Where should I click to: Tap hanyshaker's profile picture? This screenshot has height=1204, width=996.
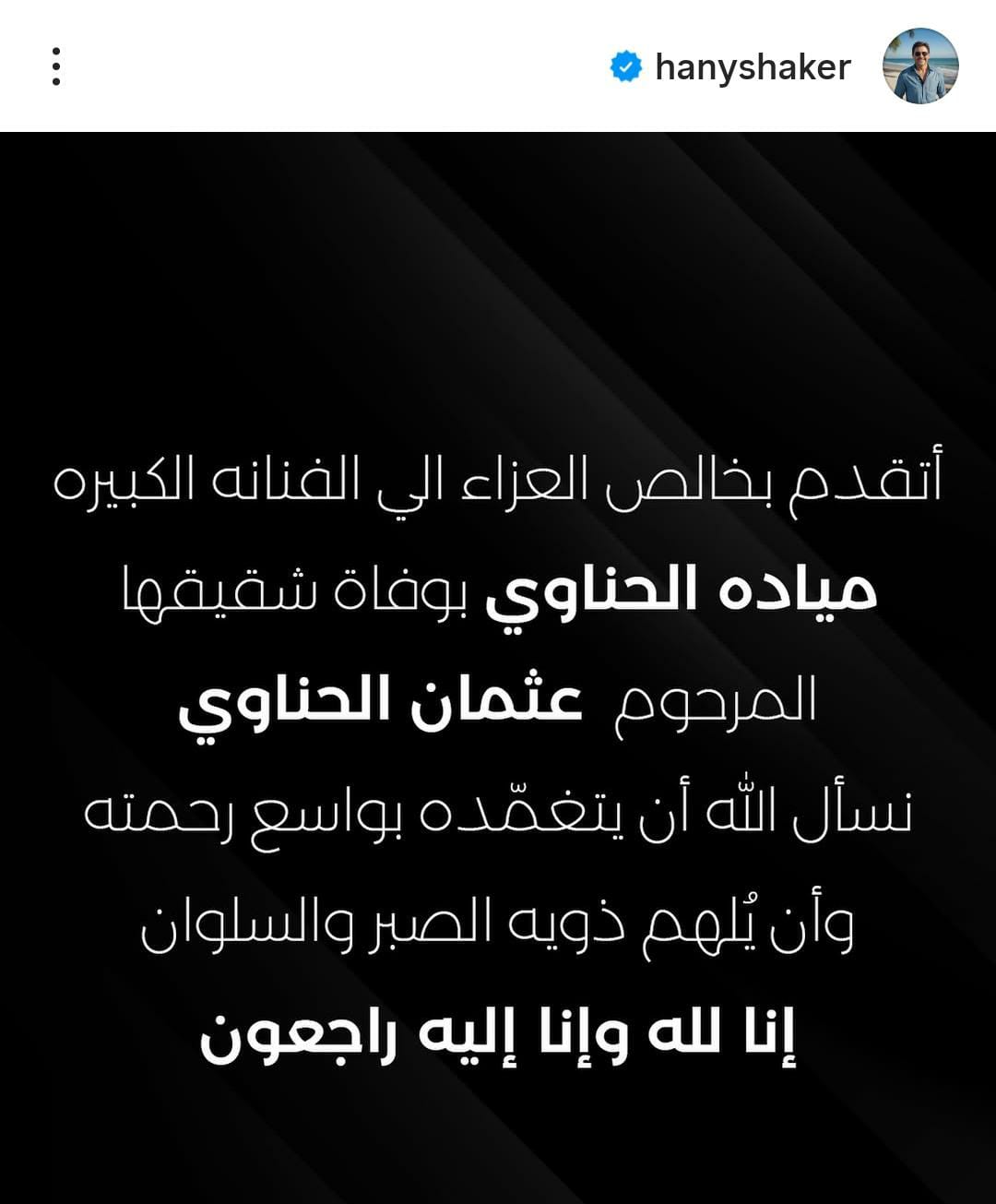tap(920, 66)
